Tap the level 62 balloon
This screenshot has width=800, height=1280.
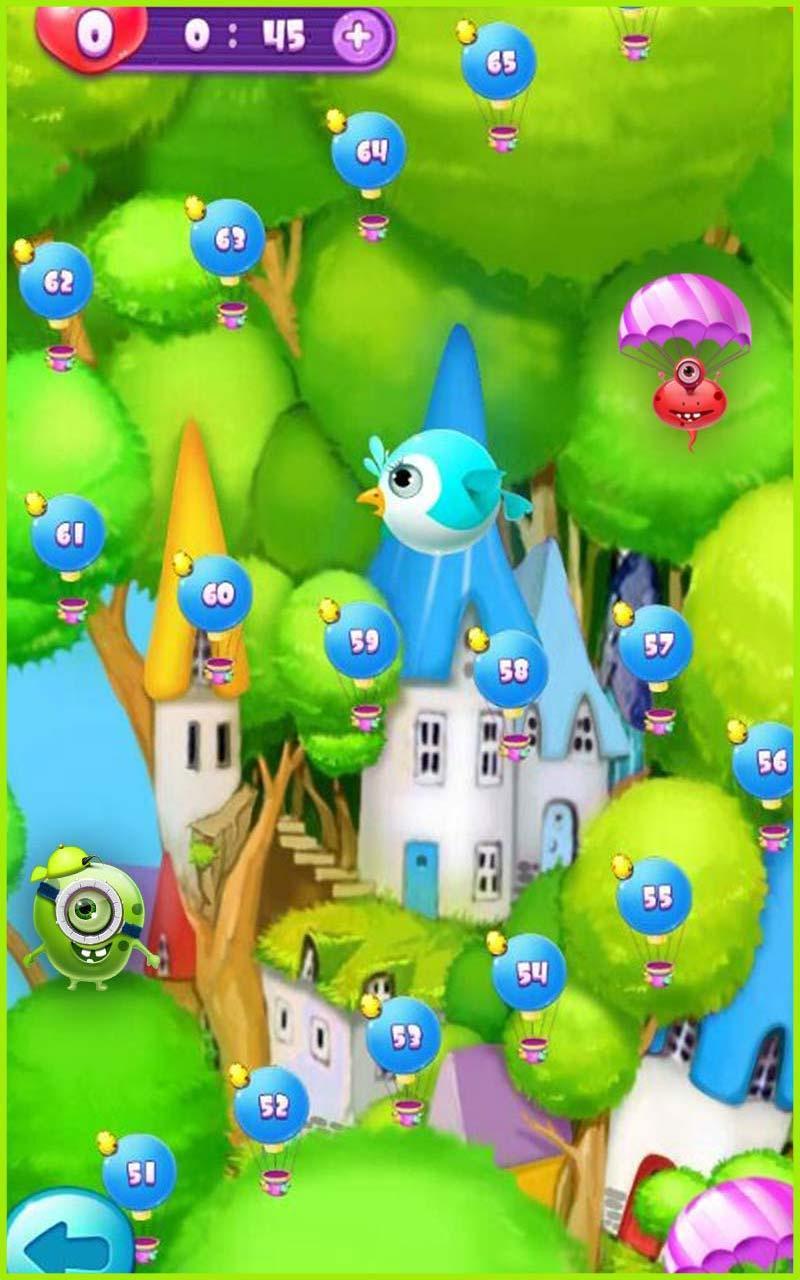pyautogui.click(x=57, y=282)
